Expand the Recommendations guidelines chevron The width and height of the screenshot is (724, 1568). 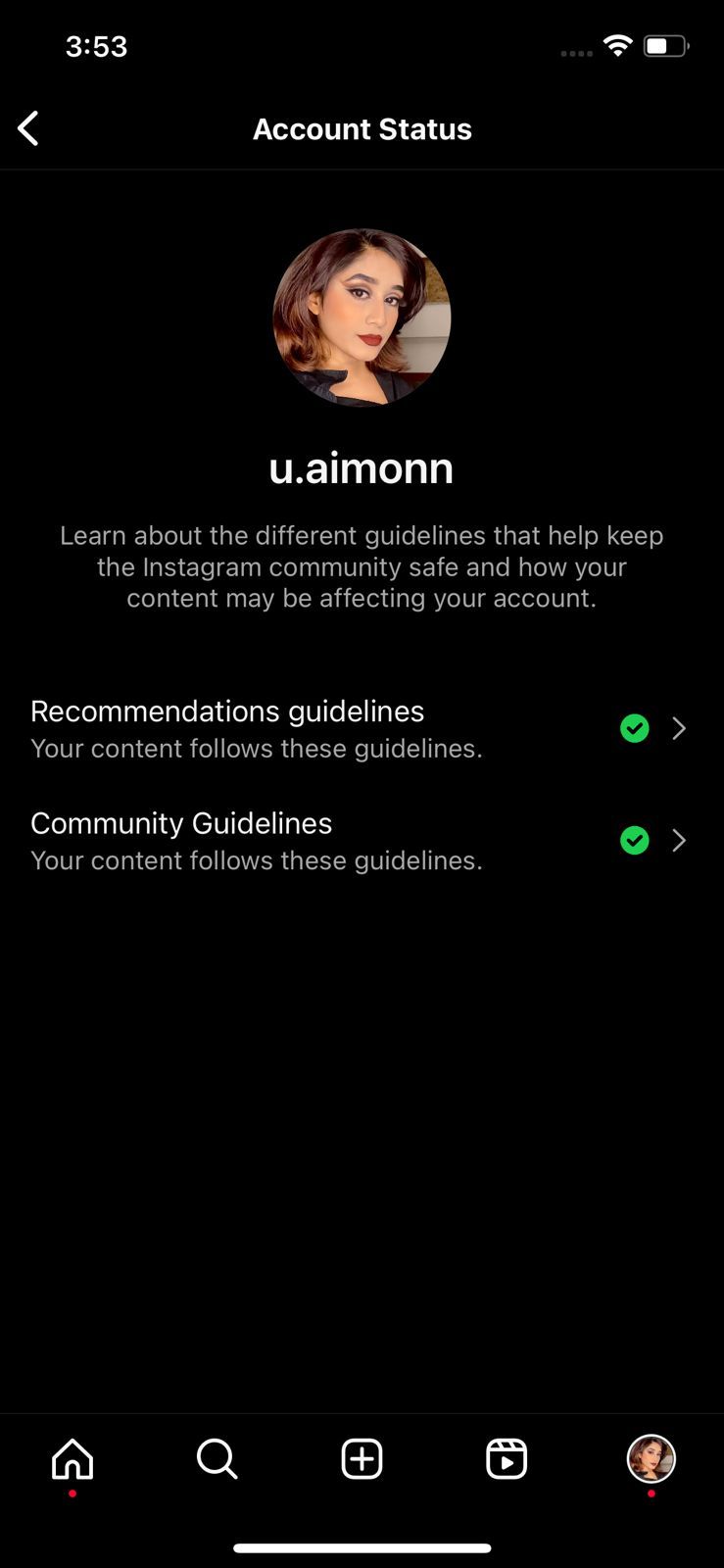coord(680,728)
